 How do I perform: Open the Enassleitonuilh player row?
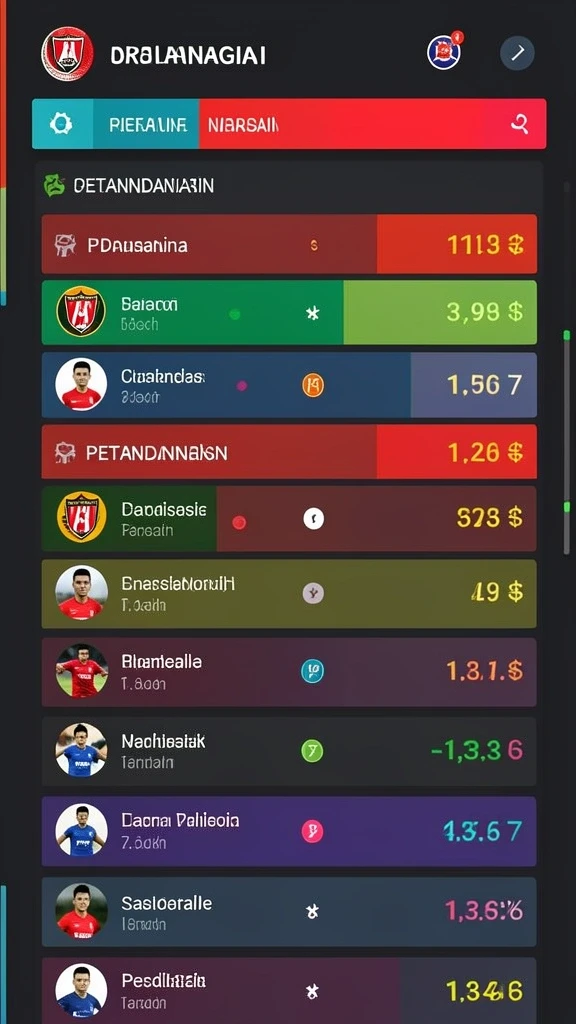(289, 594)
